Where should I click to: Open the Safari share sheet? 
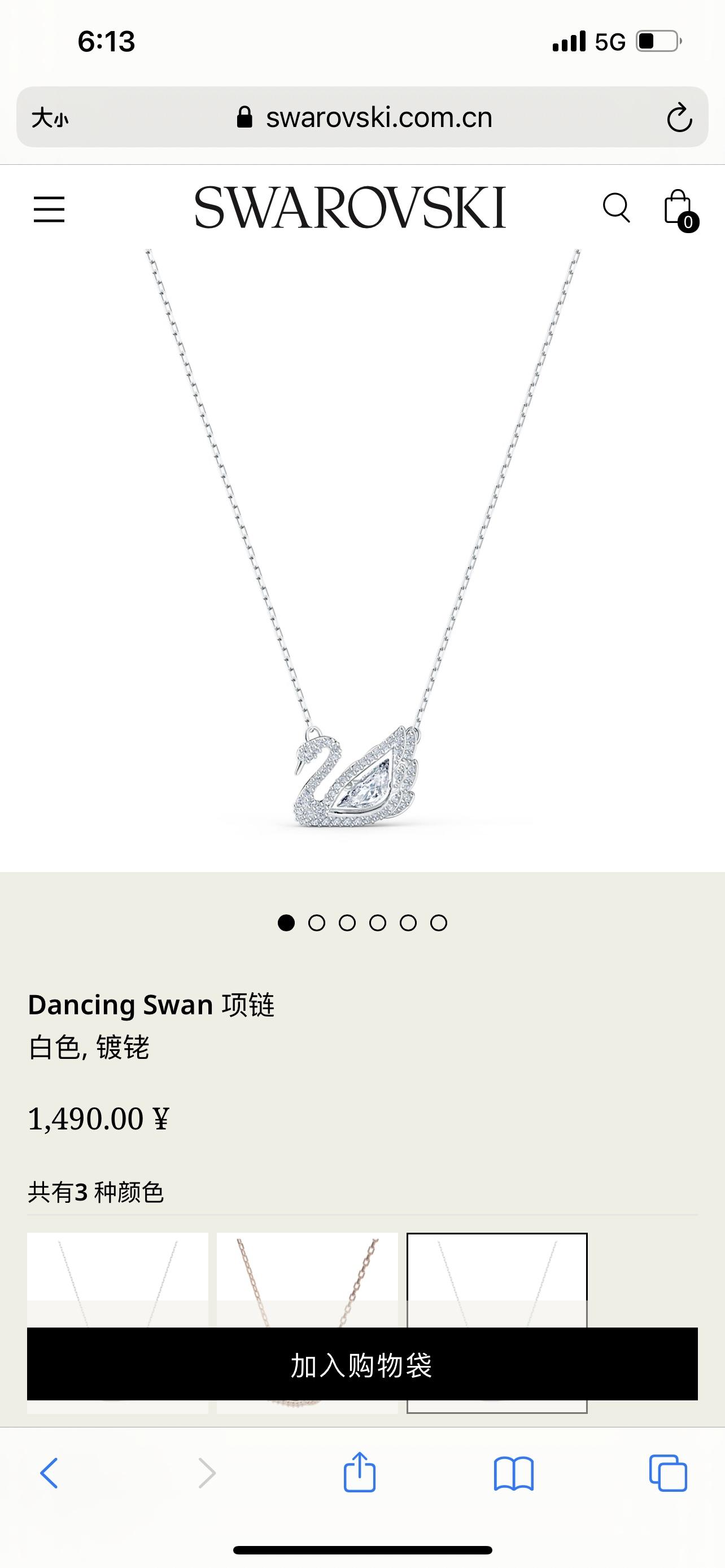(x=359, y=1473)
